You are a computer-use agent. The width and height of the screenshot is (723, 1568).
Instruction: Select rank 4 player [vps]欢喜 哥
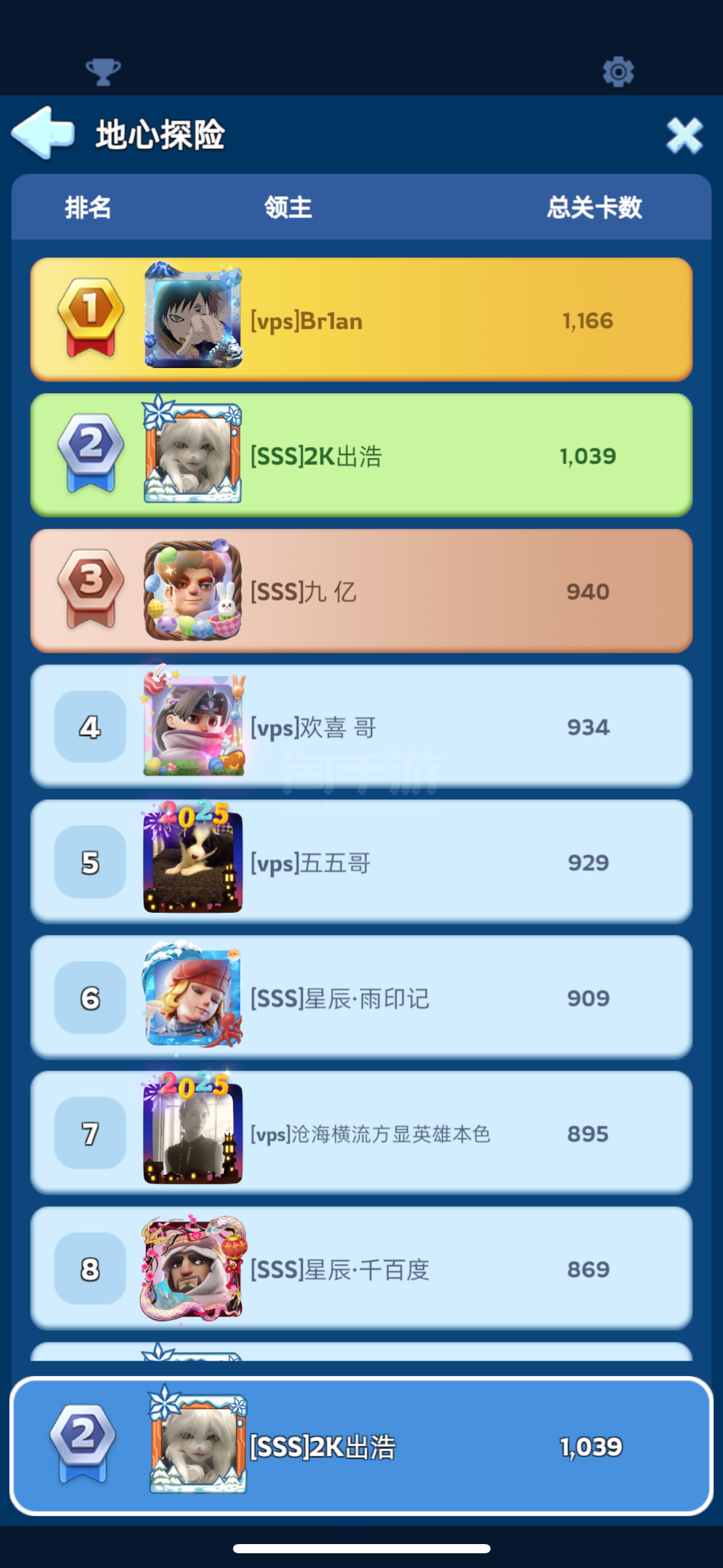[361, 726]
